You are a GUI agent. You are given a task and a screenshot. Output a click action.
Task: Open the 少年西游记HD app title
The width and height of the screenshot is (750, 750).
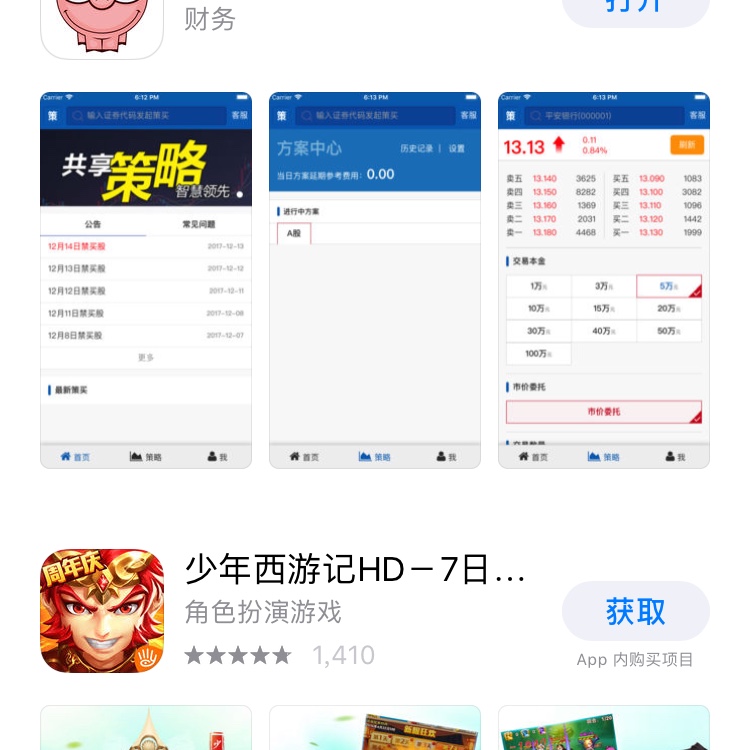coord(355,570)
